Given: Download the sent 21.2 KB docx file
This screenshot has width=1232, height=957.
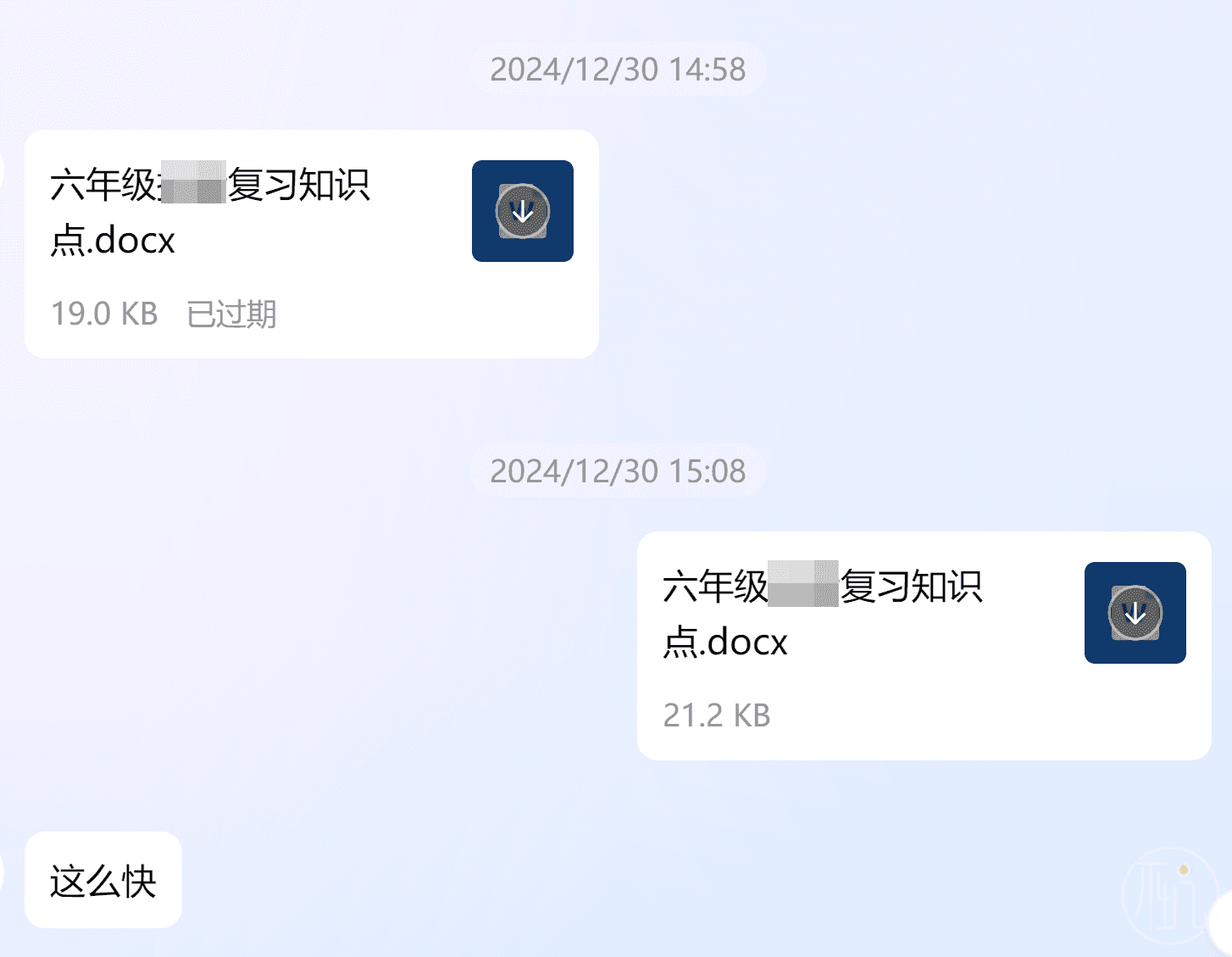Looking at the screenshot, I should [1135, 613].
